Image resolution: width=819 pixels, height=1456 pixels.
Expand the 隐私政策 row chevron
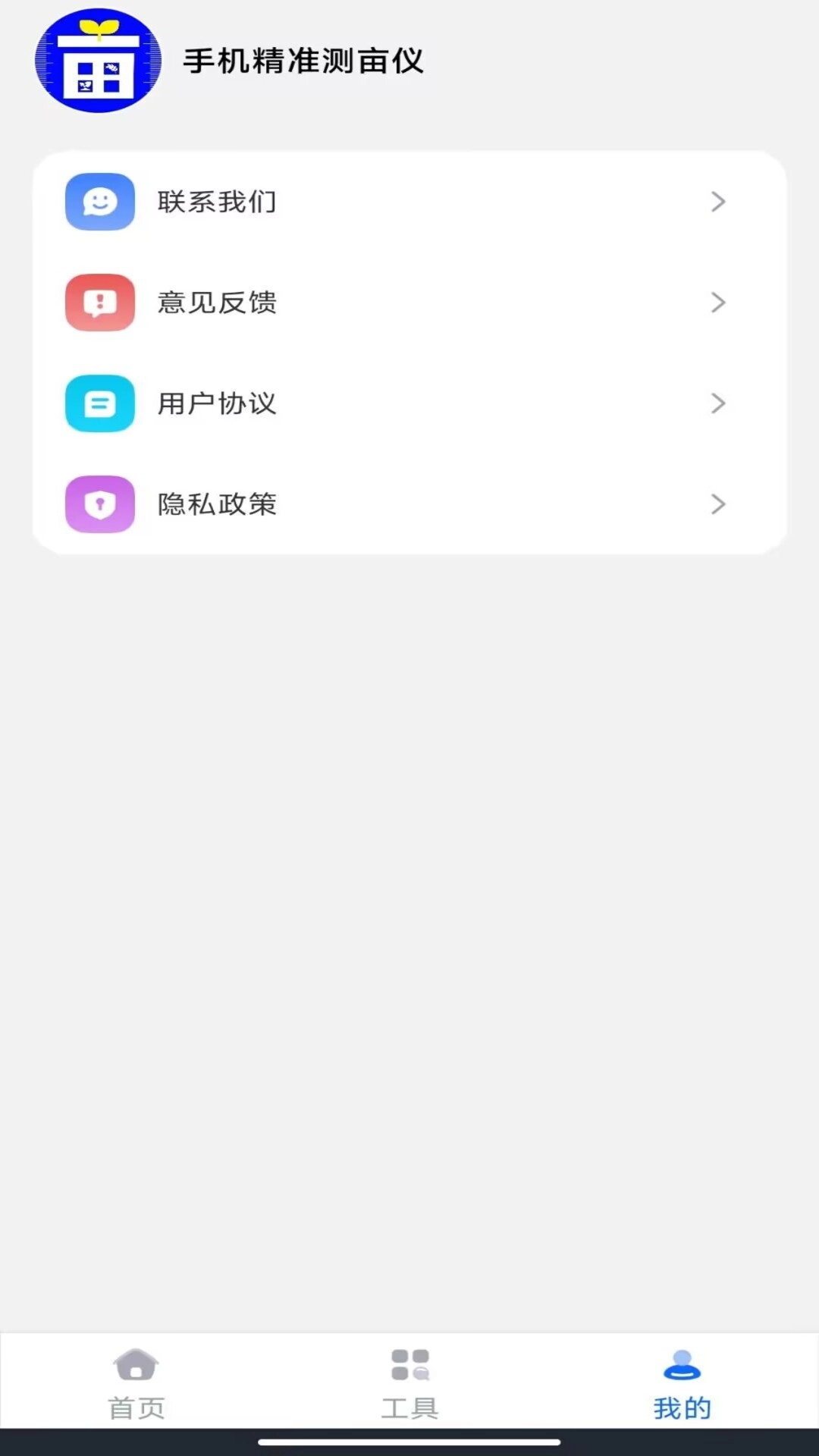point(717,504)
